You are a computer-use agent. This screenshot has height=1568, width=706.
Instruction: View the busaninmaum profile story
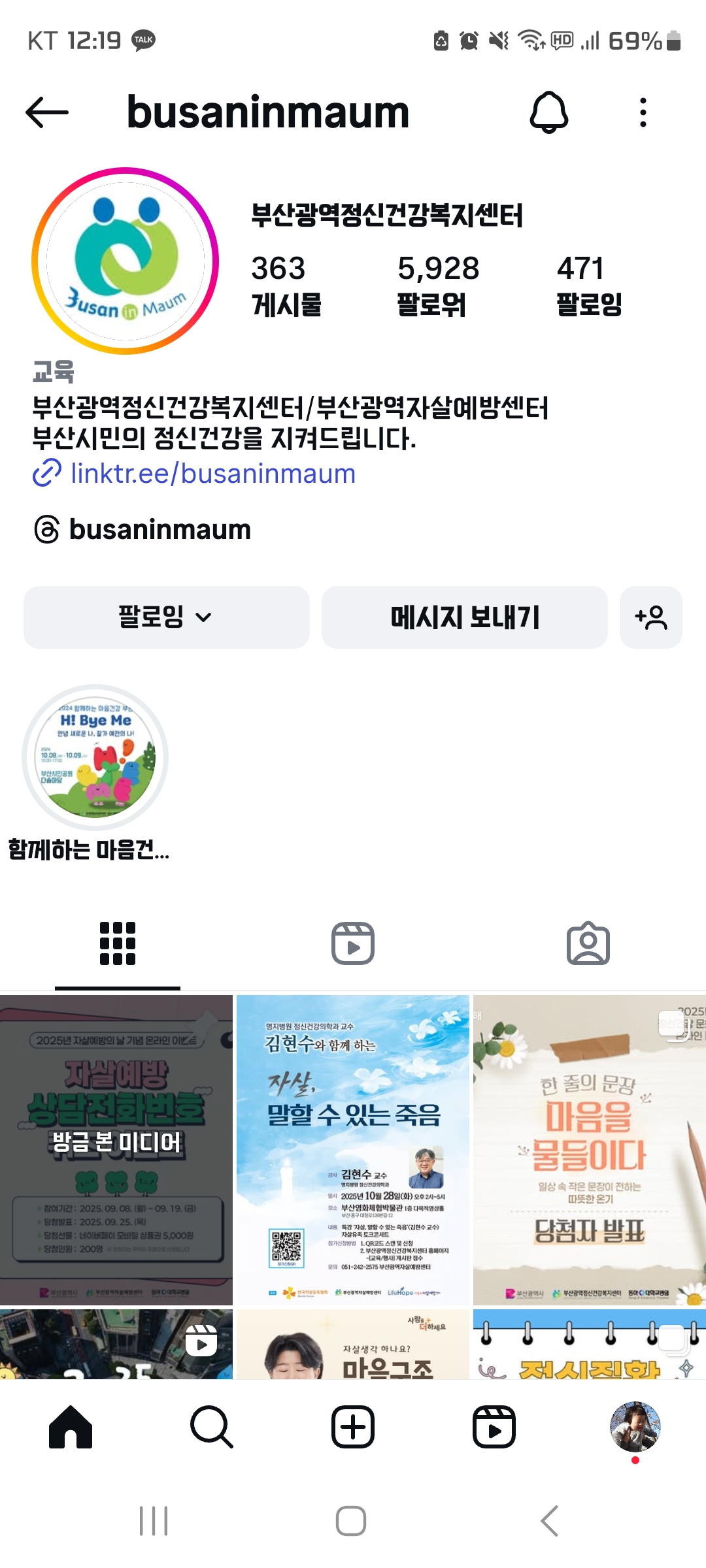coord(125,261)
